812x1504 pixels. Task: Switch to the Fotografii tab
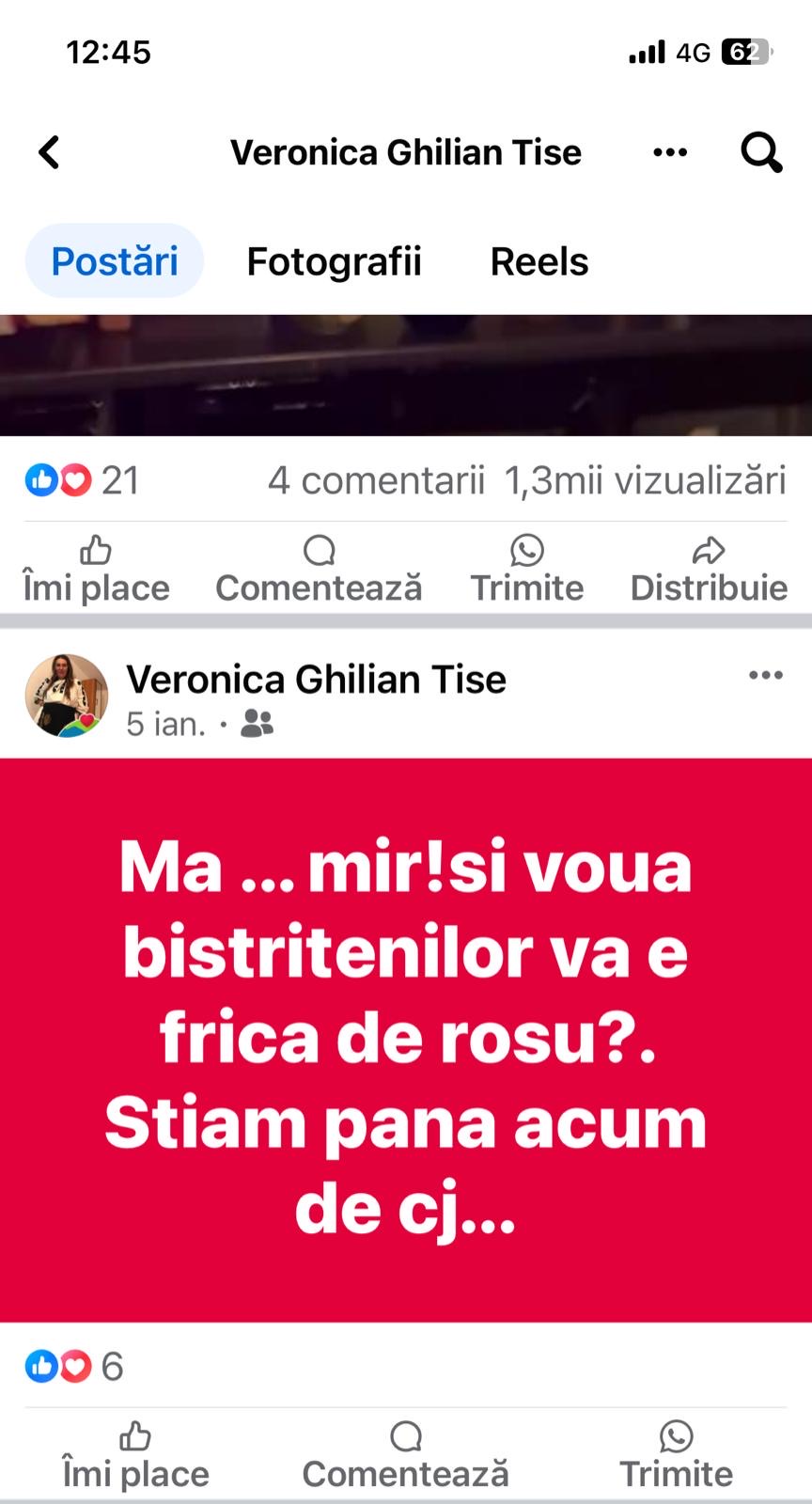(334, 261)
